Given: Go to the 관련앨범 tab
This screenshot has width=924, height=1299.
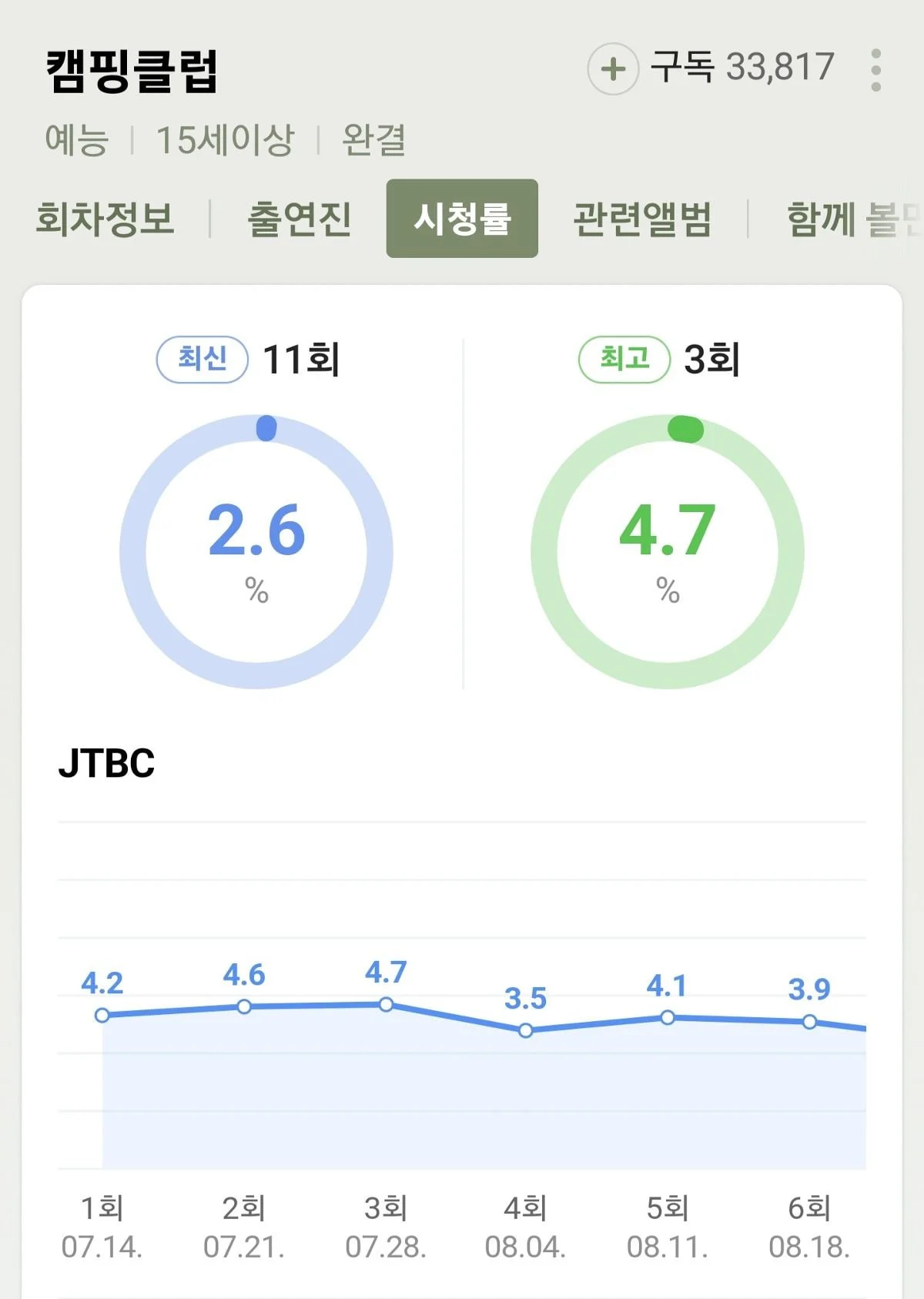Looking at the screenshot, I should [x=642, y=219].
